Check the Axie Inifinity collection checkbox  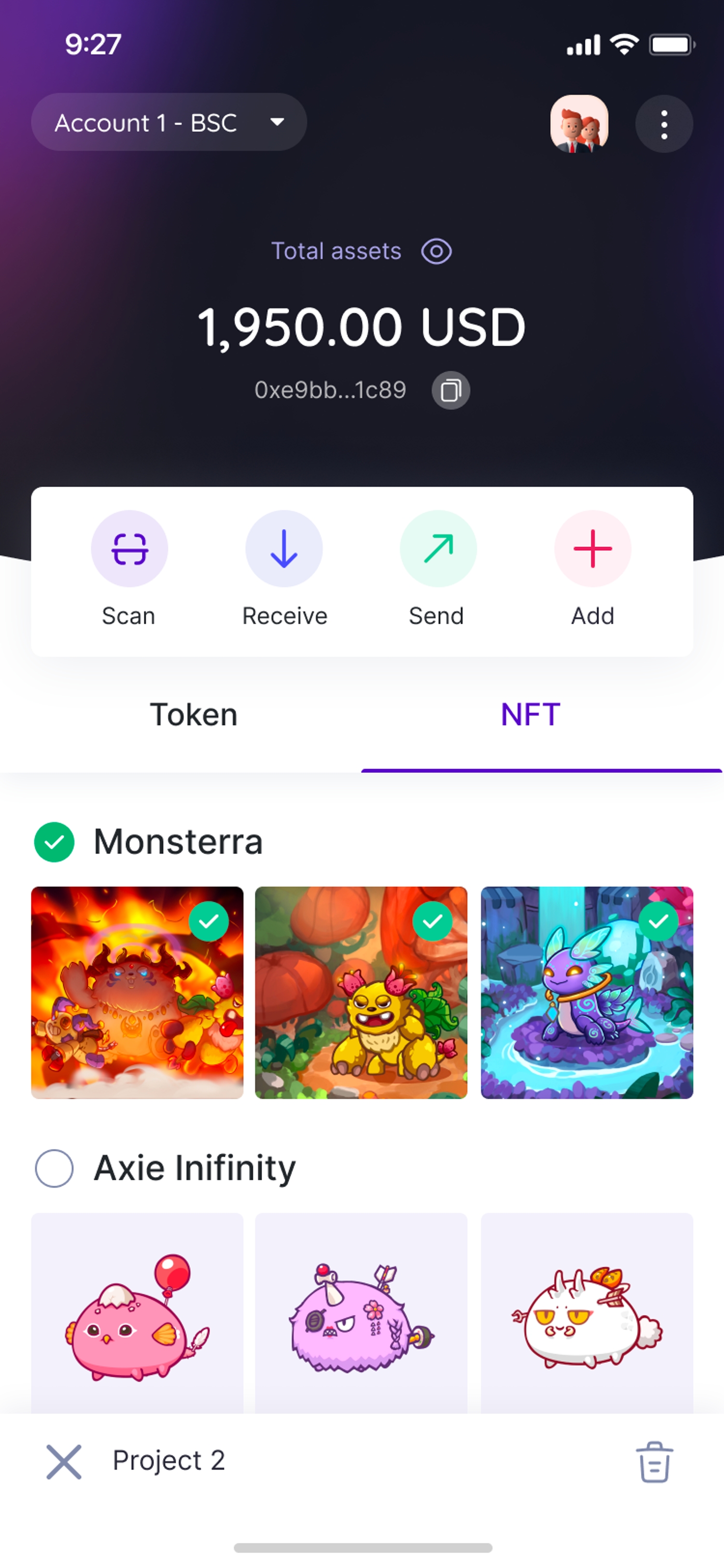point(54,1168)
